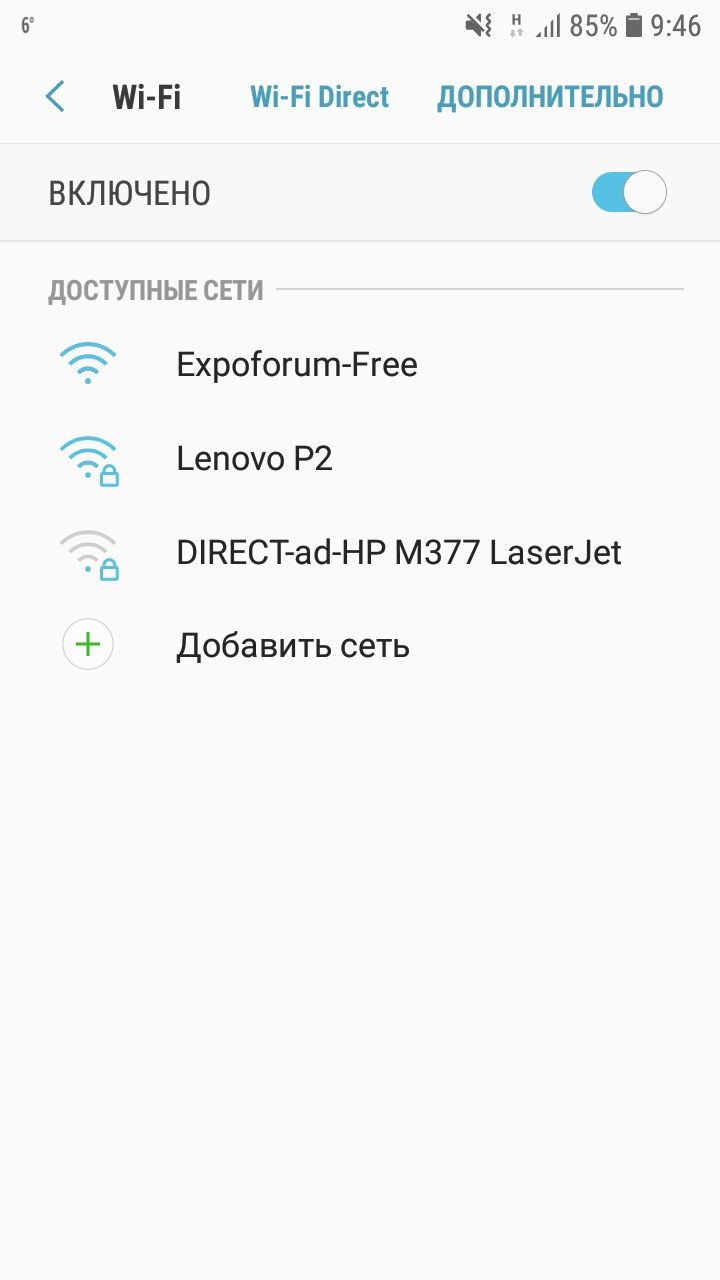Image resolution: width=720 pixels, height=1280 pixels.
Task: Choose DIRECT-ad-HP M377 LaserJet network
Action: [360, 552]
